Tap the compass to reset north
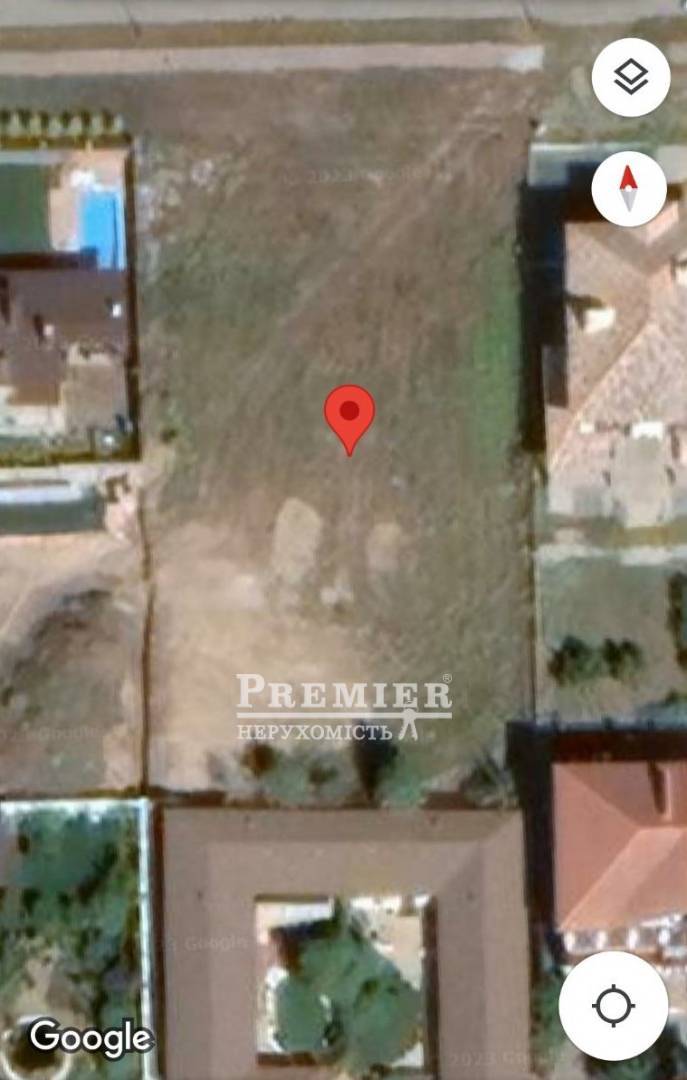 [628, 188]
